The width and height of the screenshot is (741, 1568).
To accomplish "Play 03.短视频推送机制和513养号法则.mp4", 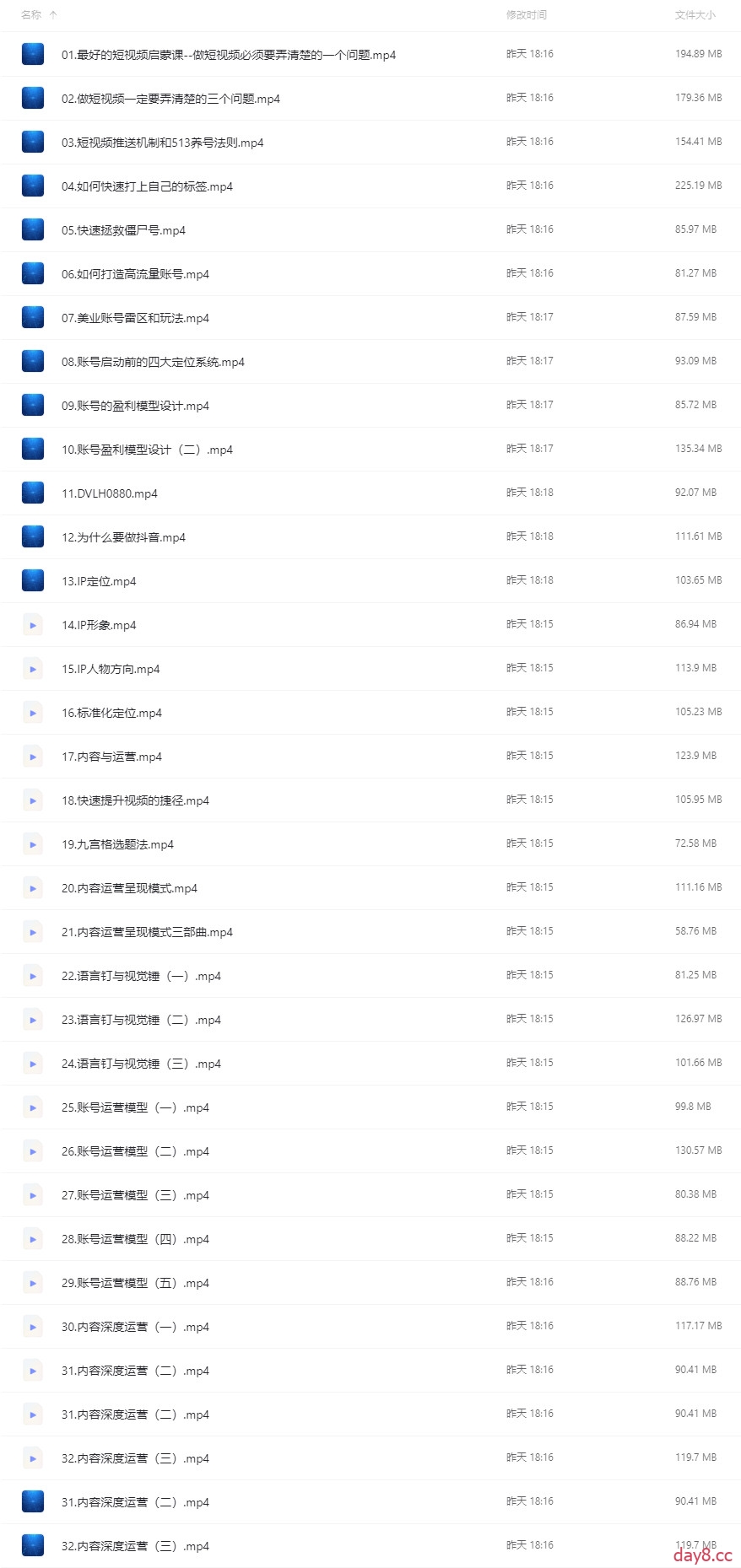I will [x=162, y=143].
